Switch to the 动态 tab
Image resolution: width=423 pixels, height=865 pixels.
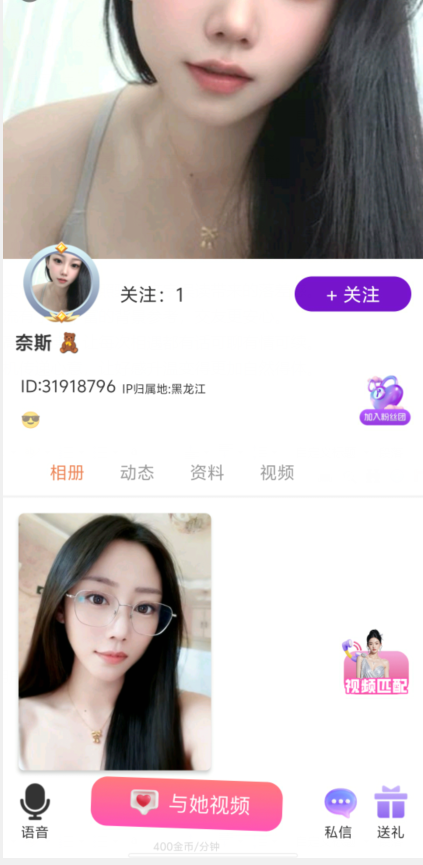[x=137, y=473]
